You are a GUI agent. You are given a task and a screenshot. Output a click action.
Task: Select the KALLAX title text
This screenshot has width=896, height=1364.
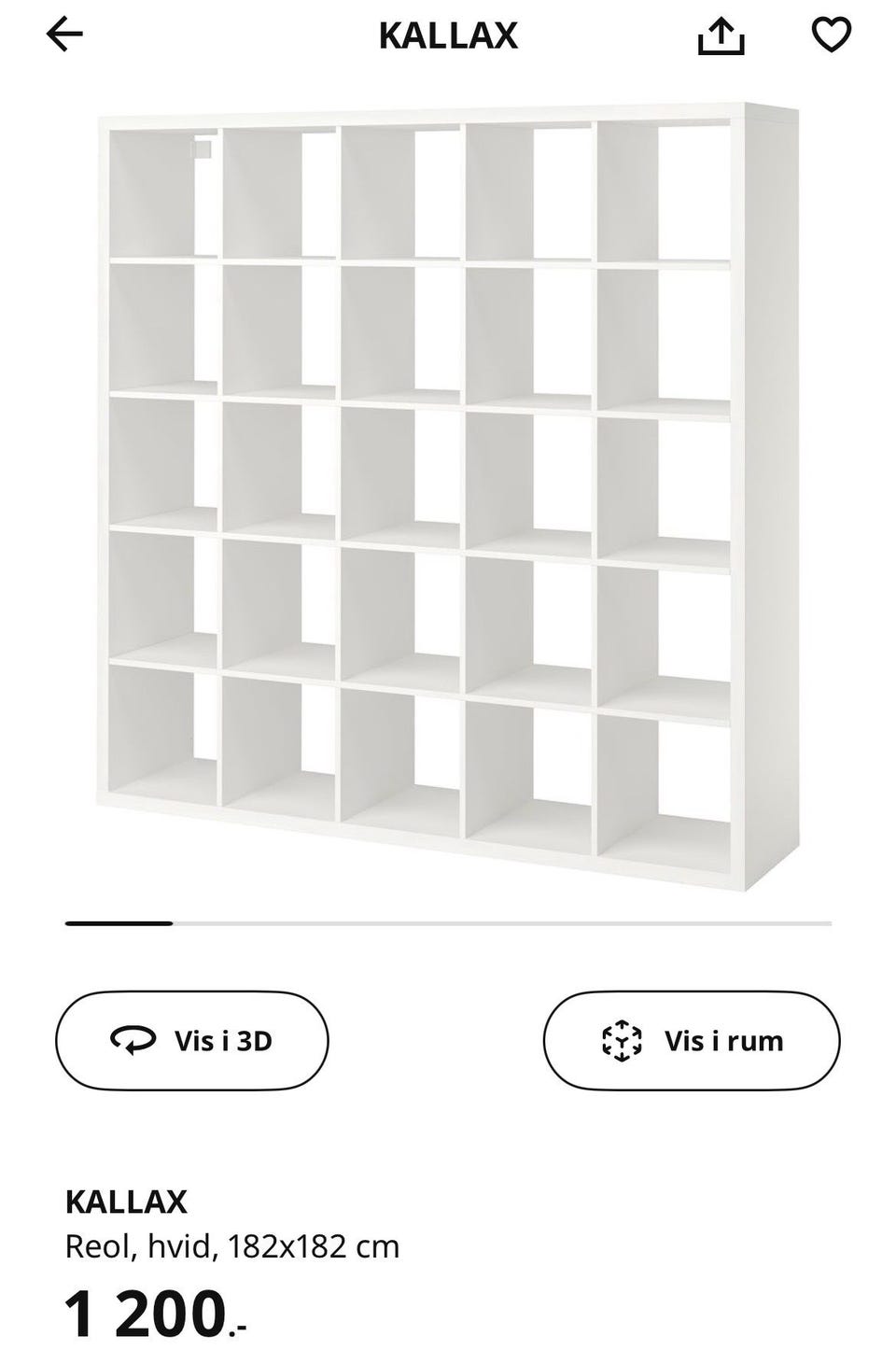click(126, 1202)
